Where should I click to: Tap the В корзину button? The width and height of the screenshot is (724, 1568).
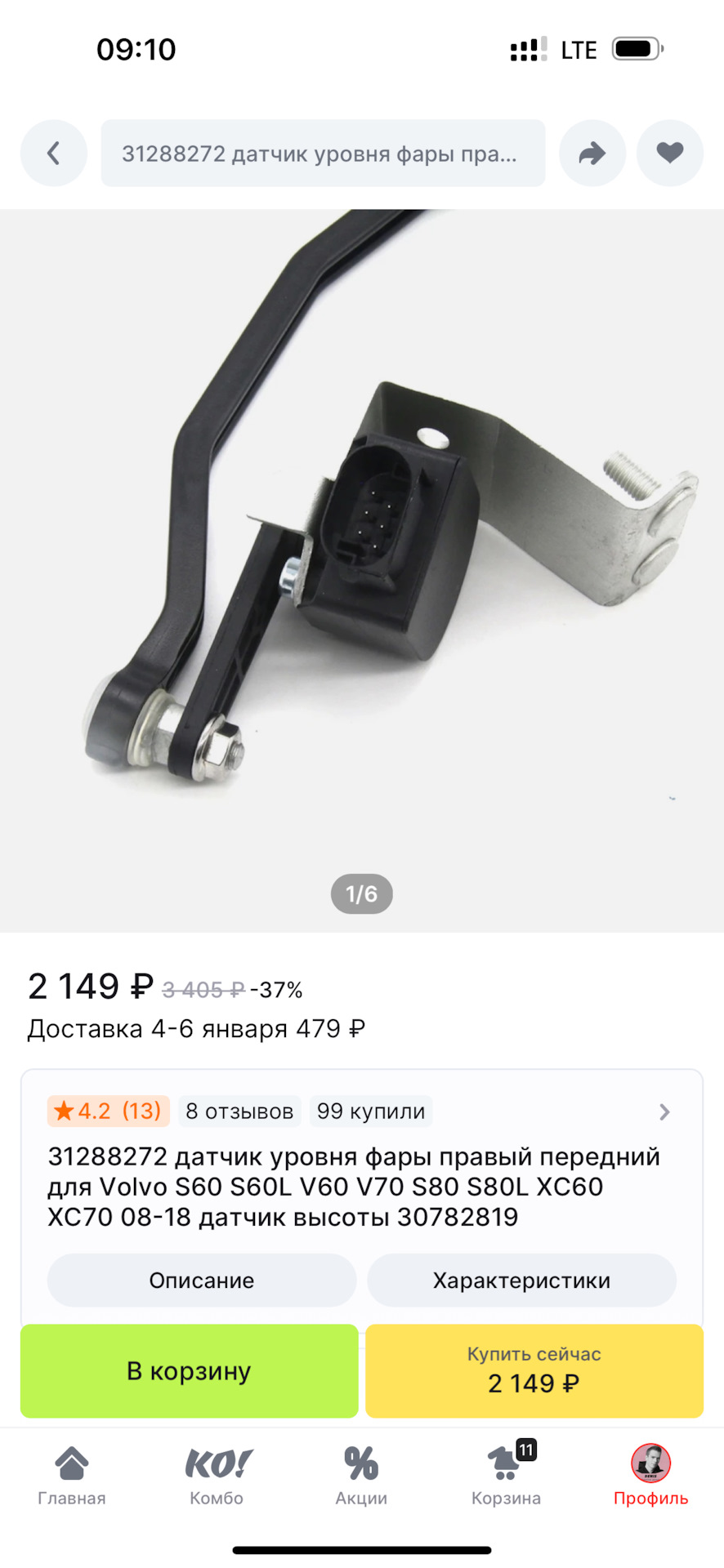[189, 1371]
